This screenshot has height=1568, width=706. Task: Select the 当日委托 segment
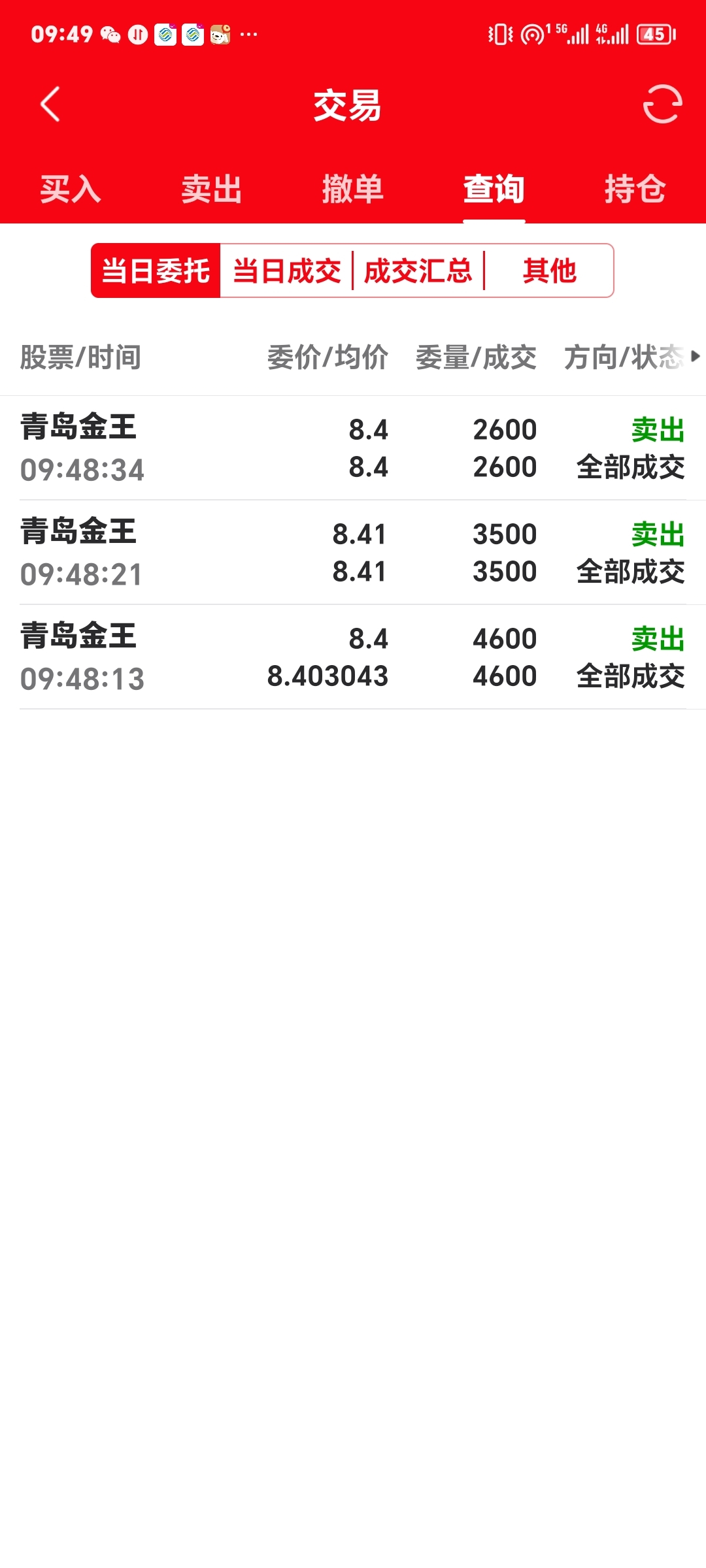click(156, 270)
